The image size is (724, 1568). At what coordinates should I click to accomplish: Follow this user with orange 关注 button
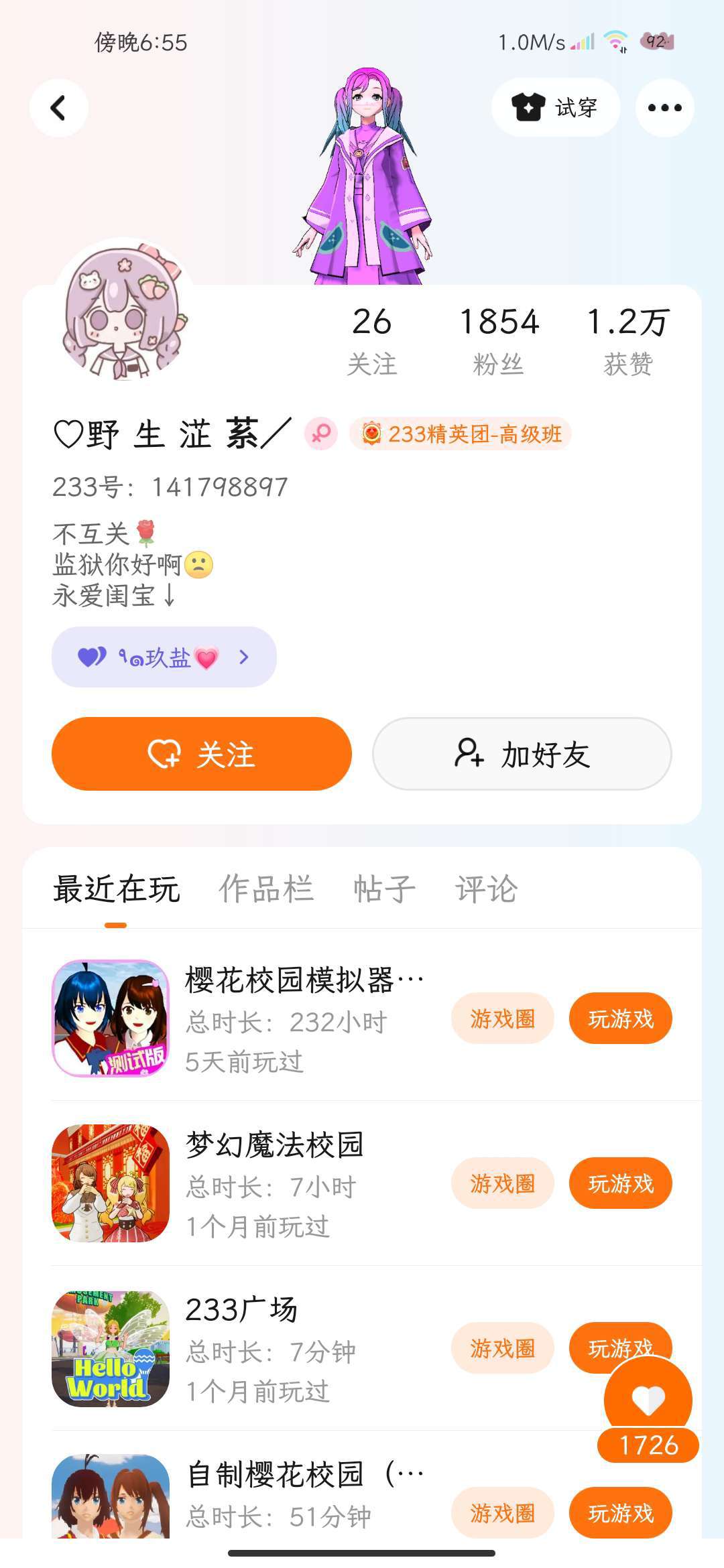202,755
